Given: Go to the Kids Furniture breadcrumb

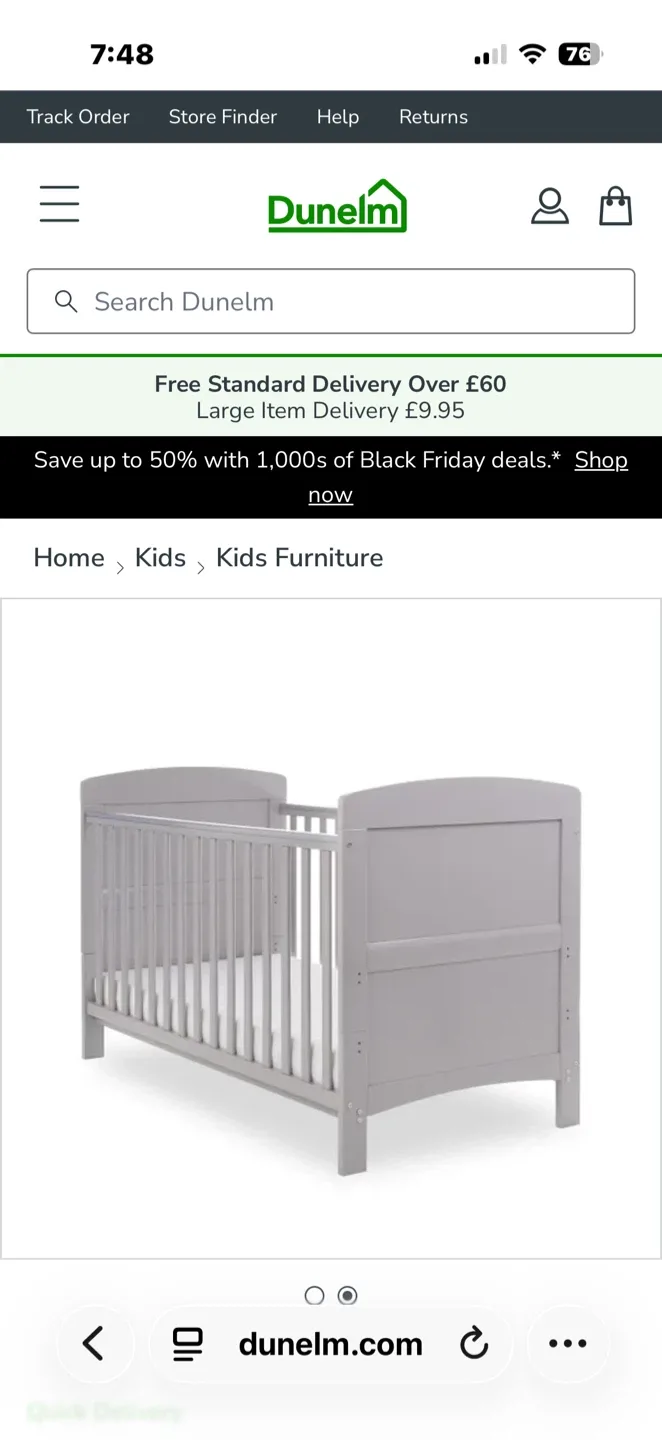Looking at the screenshot, I should pos(299,558).
